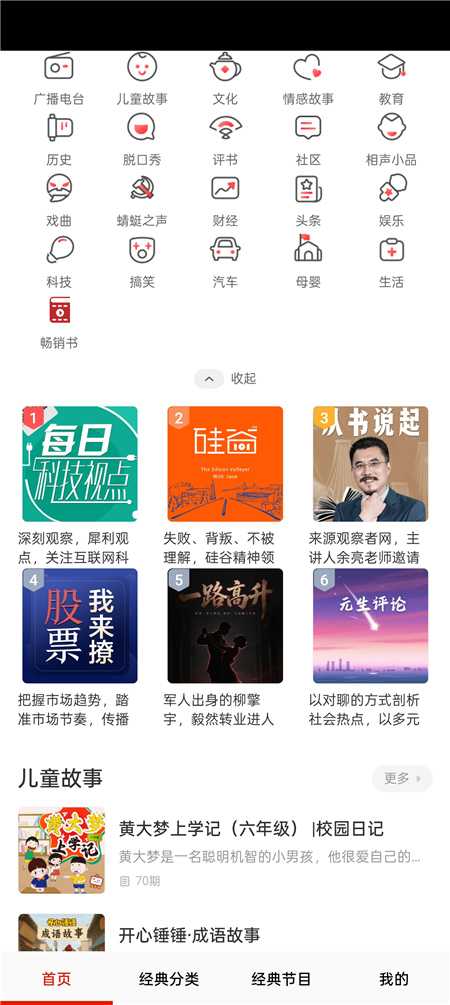Switch to the 经典分类 tab

tap(169, 979)
